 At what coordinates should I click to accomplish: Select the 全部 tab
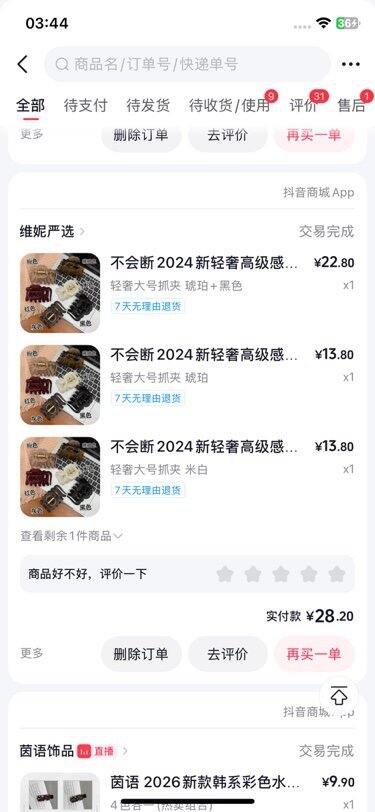coord(31,106)
